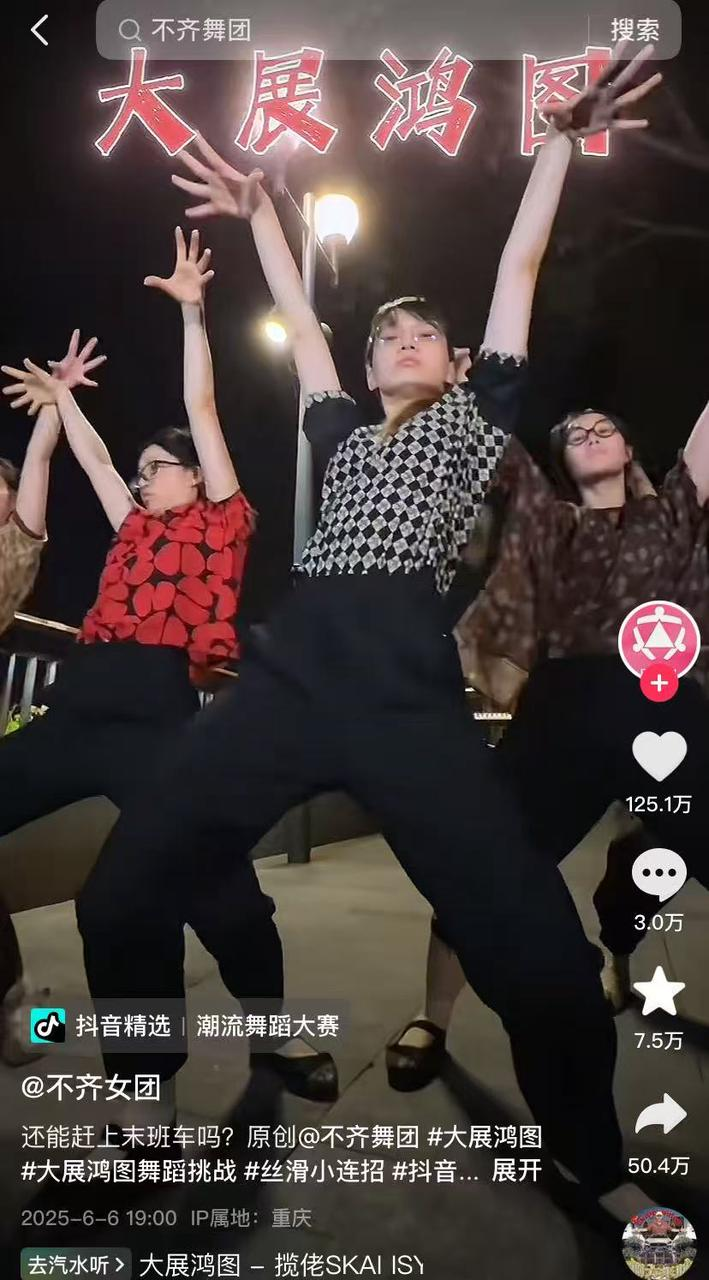Follow the creator with the plus badge
Viewport: 709px width, 1280px height.
[x=659, y=685]
